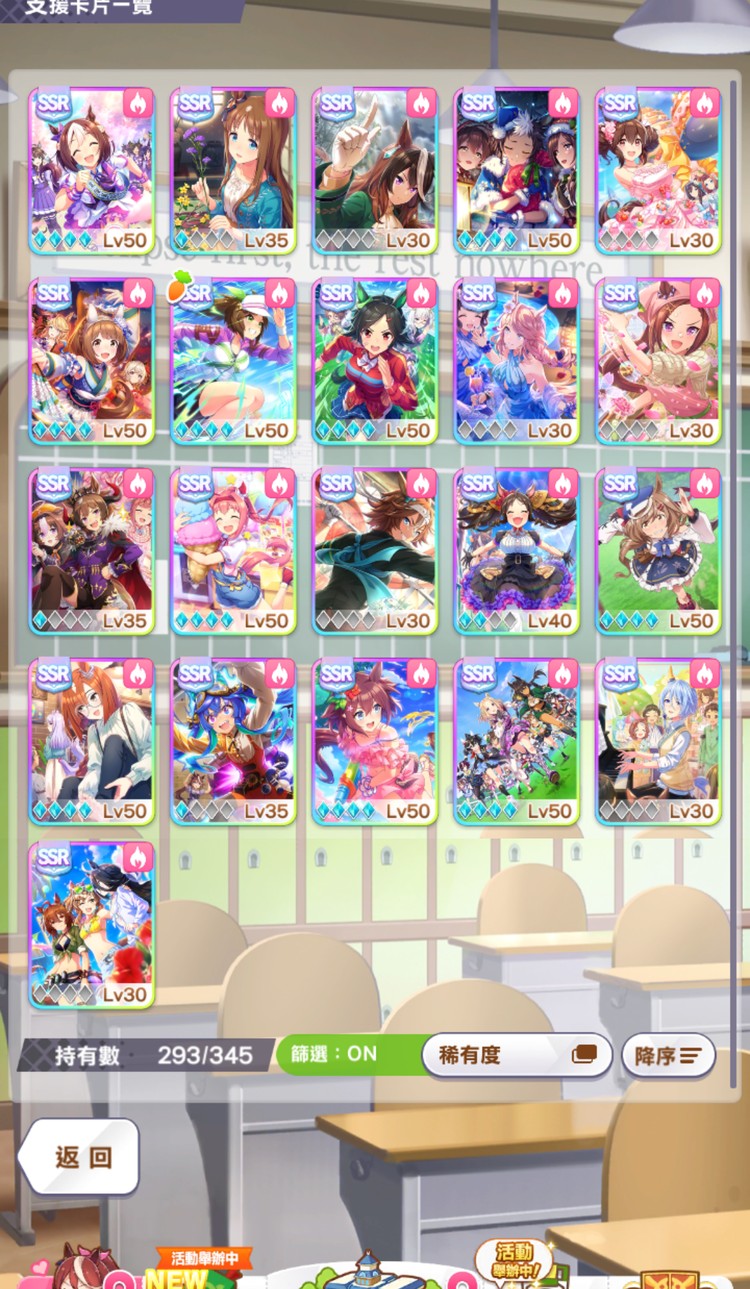Open the 稀有度 sort criteria selector
This screenshot has width=750, height=1289.
click(x=515, y=1055)
